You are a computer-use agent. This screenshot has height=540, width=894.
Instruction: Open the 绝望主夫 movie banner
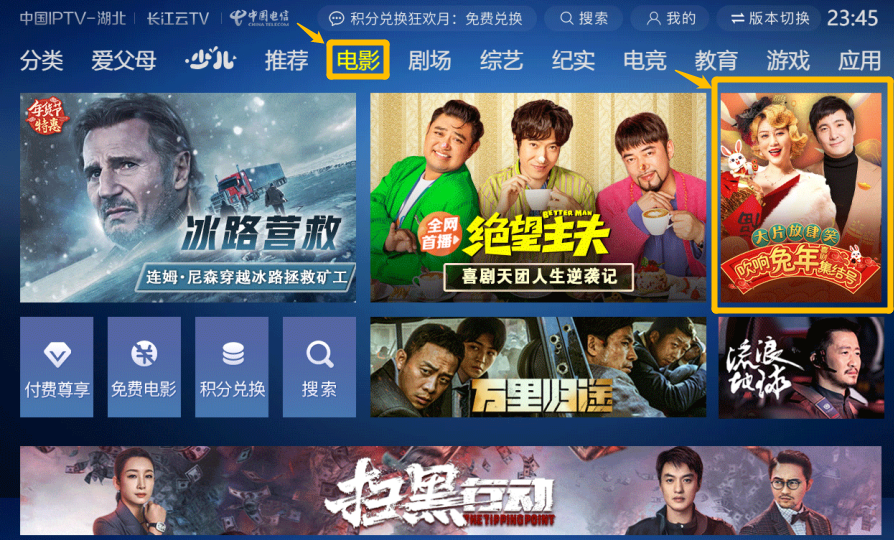point(538,197)
